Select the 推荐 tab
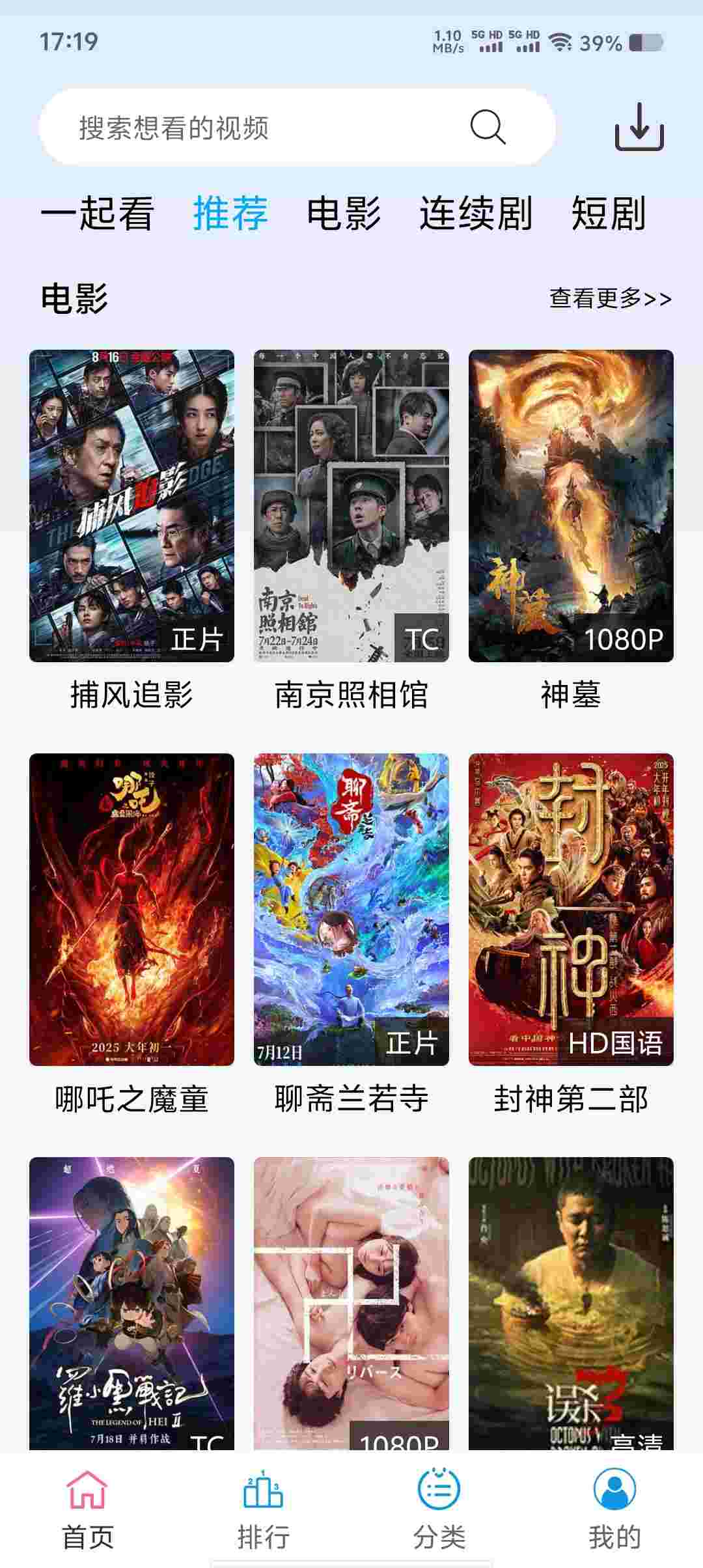This screenshot has width=703, height=1568. point(230,213)
